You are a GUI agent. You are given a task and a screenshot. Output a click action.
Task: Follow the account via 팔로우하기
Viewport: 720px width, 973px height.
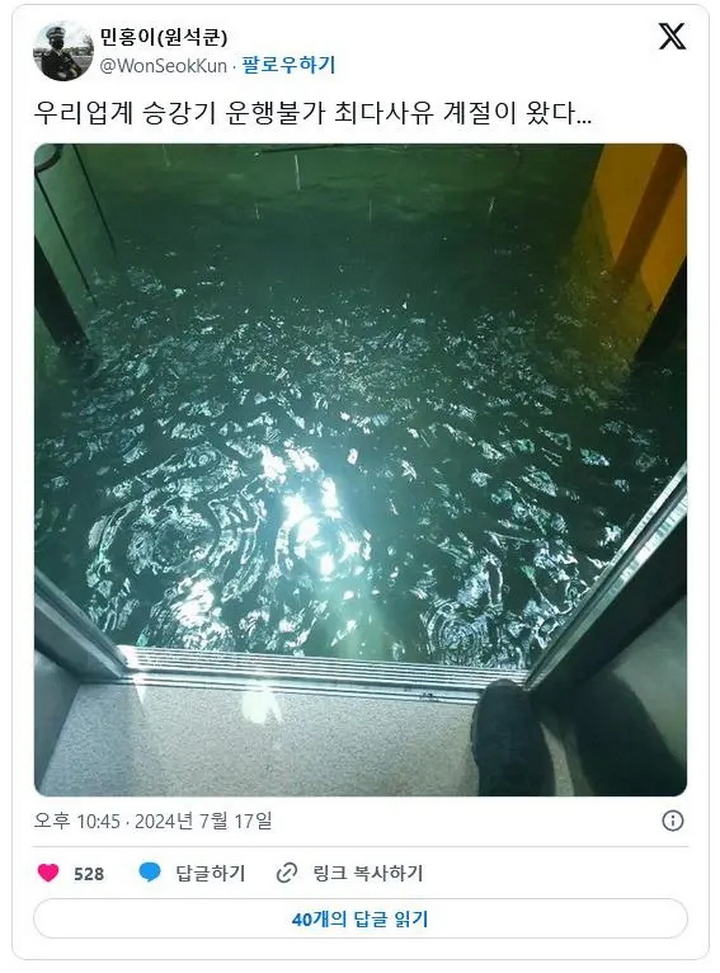pyautogui.click(x=289, y=66)
